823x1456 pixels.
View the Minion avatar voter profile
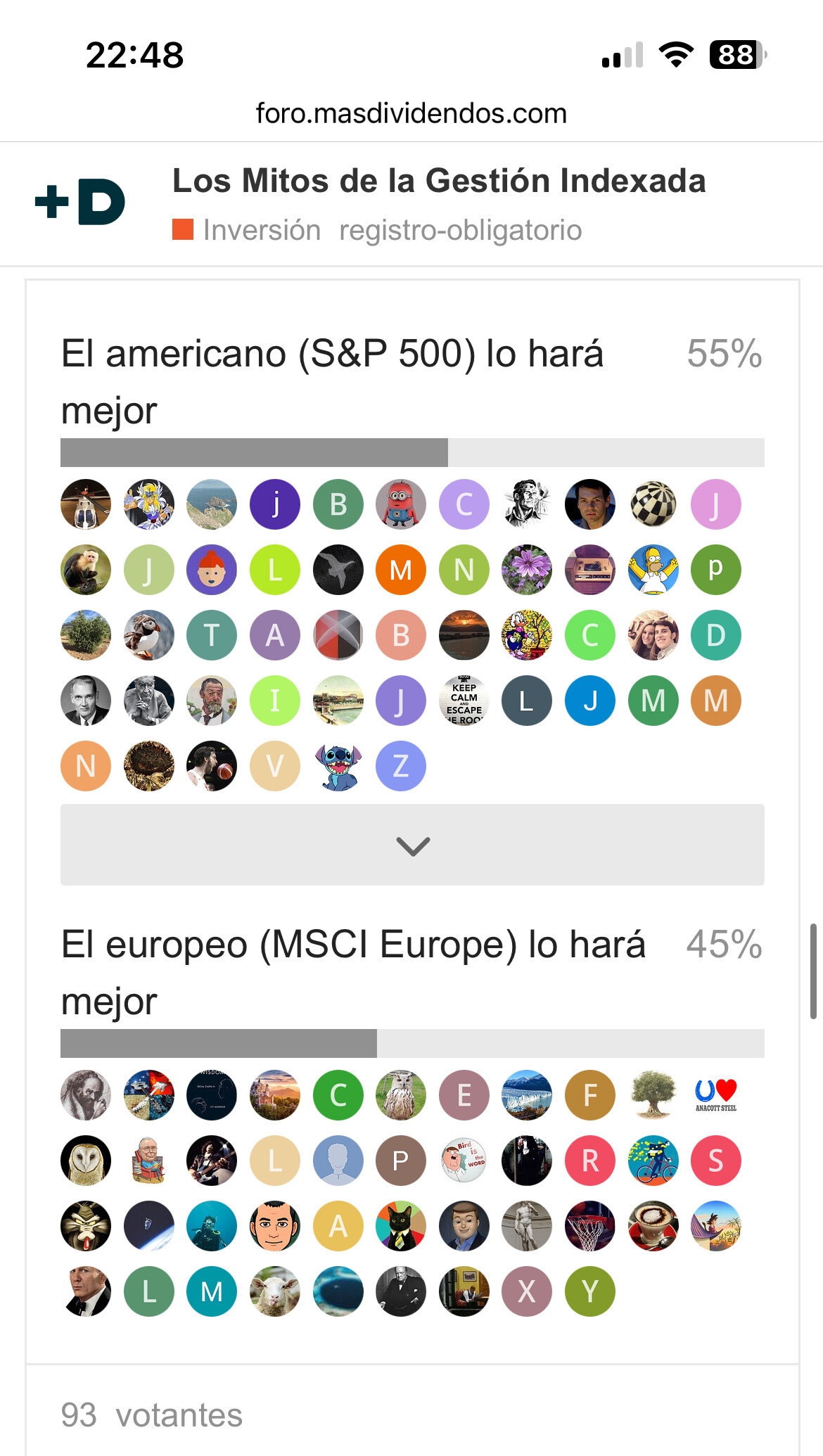(x=401, y=504)
